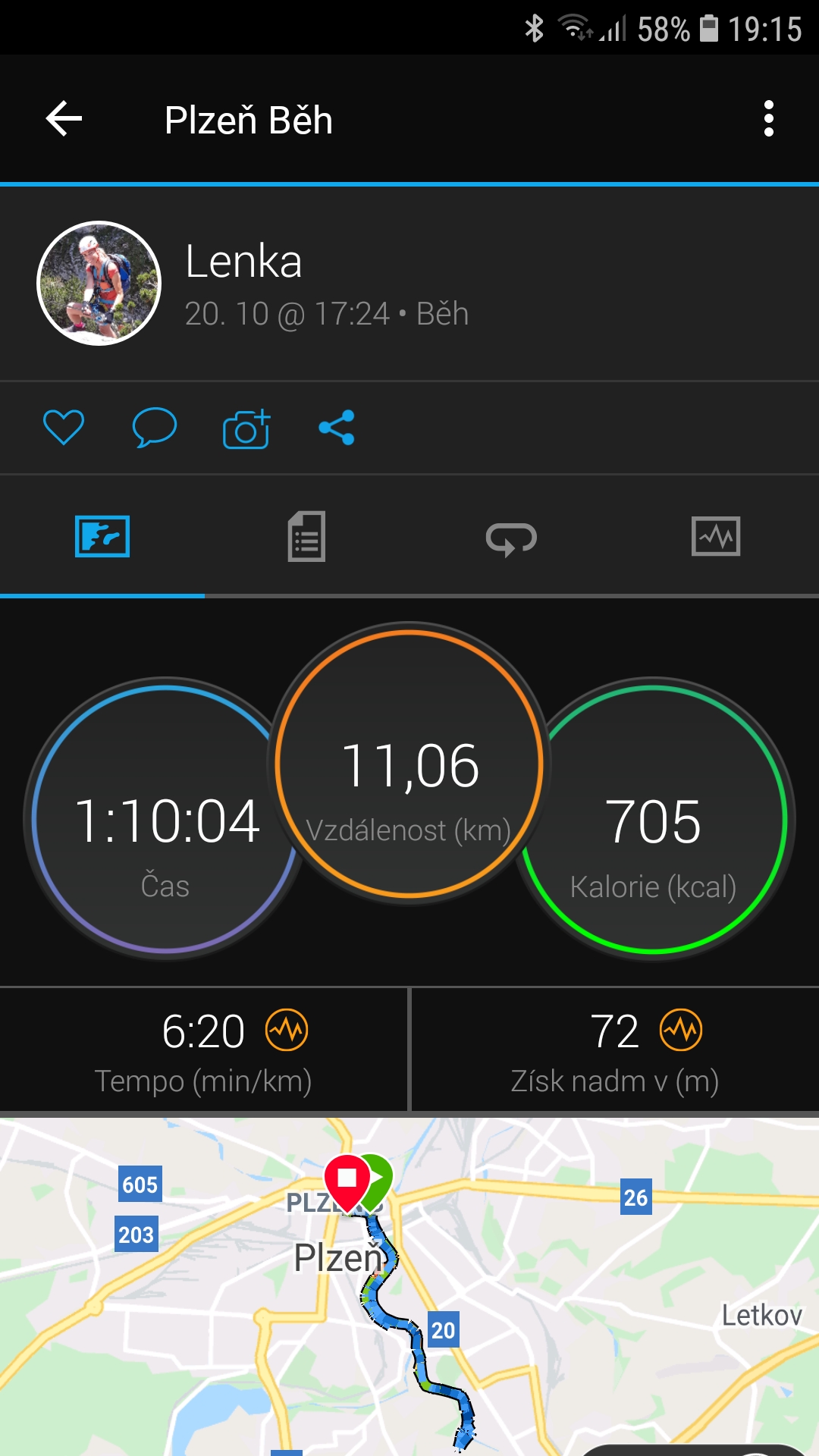Switch to the laps tab
Screen dimensions: 819x1456
coord(511,538)
